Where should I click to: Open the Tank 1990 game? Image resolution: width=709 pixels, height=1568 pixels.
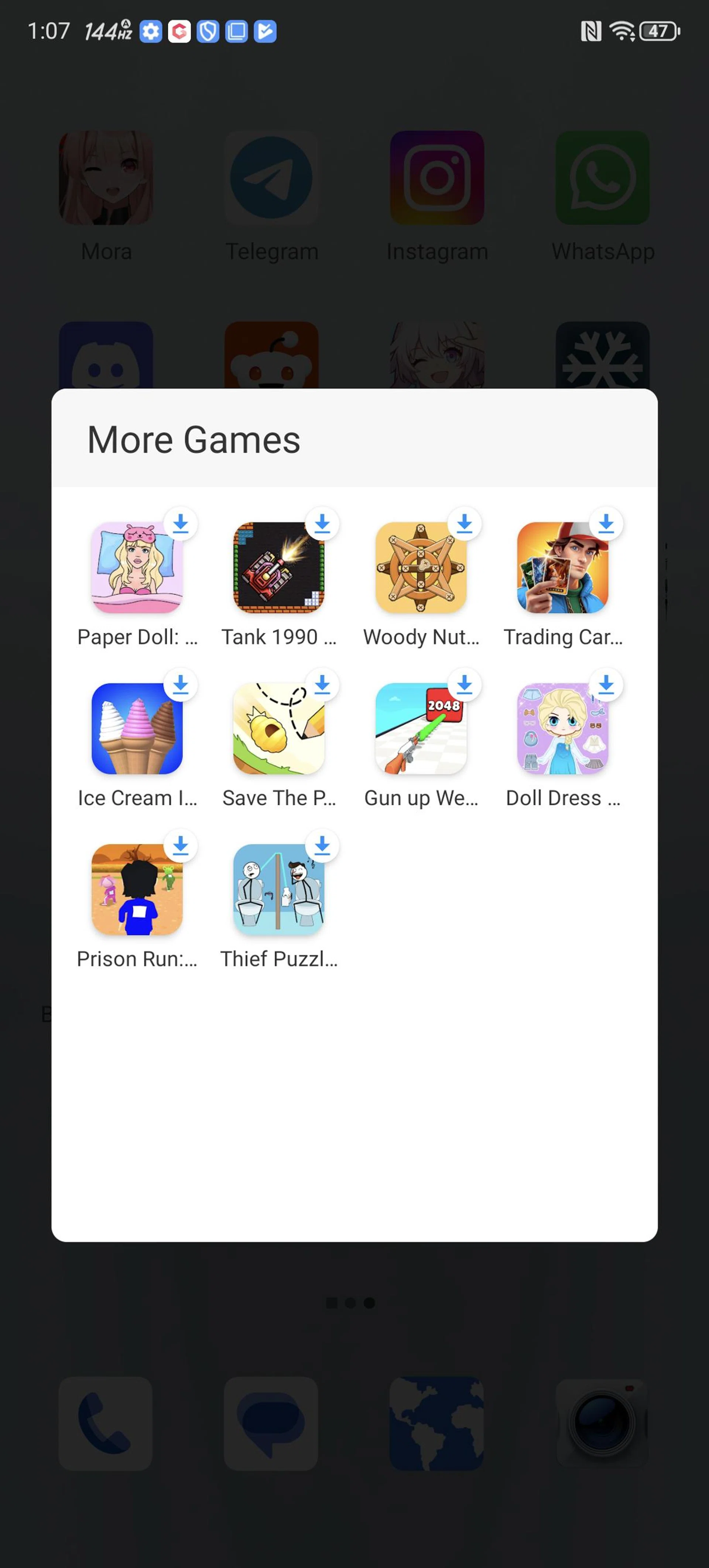click(279, 567)
